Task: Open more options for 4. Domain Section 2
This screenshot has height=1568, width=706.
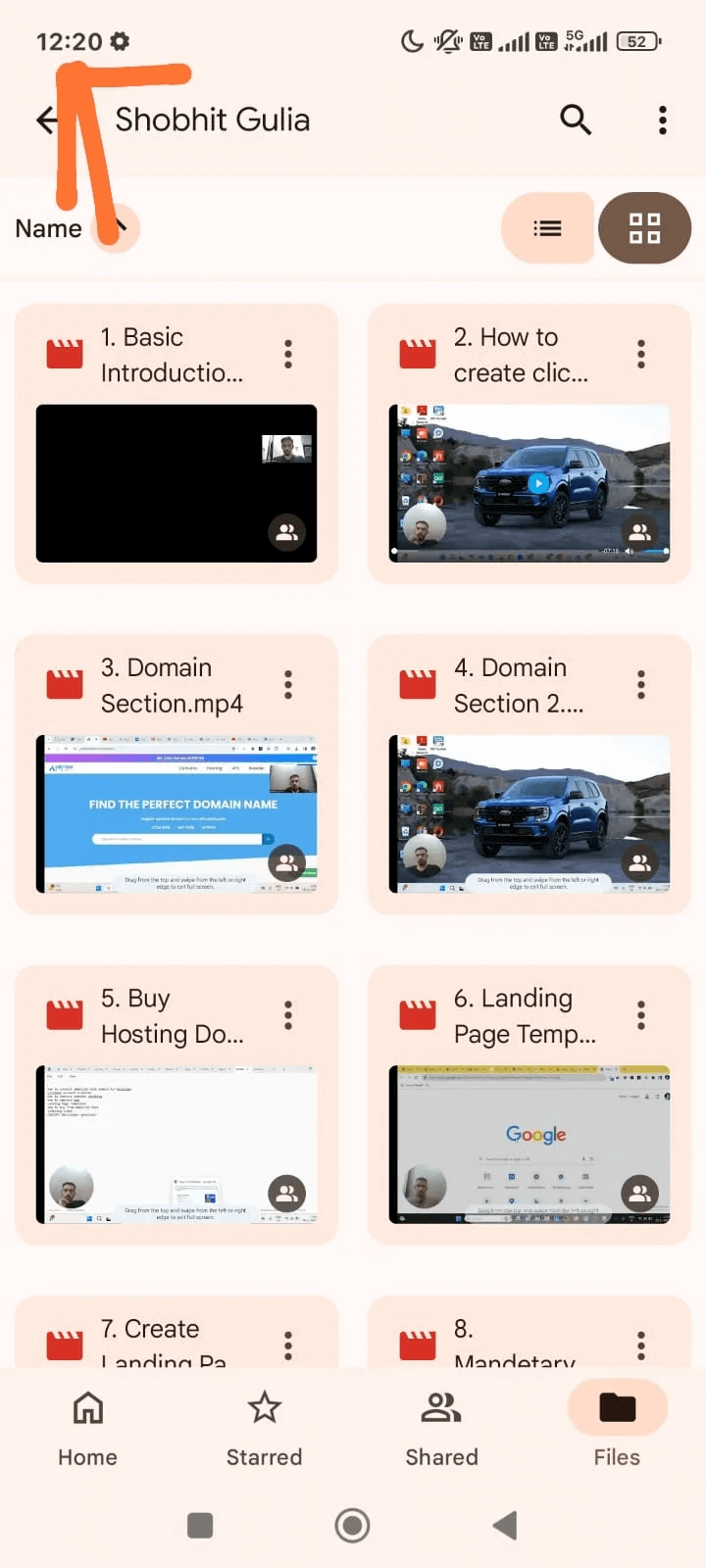Action: coord(641,684)
